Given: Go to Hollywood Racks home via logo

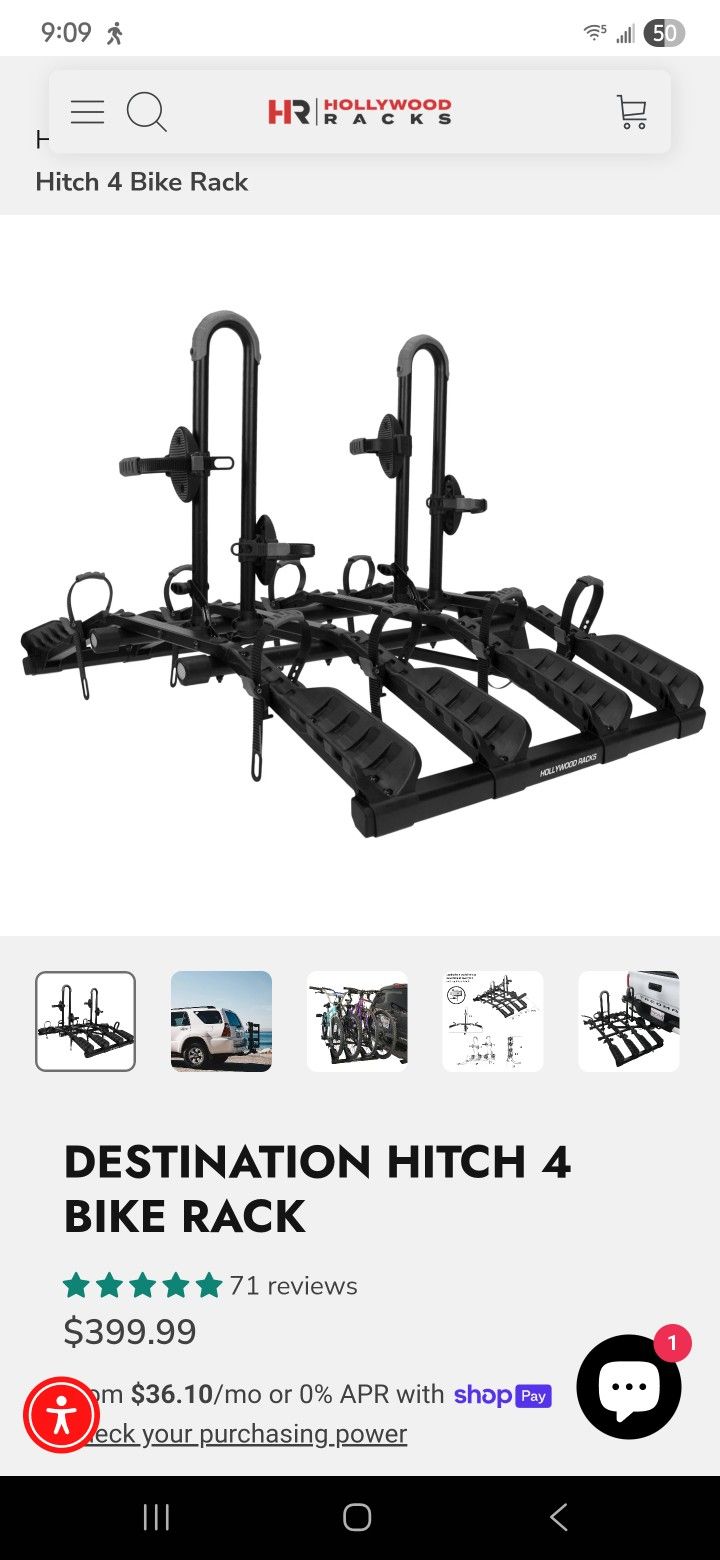Looking at the screenshot, I should pos(359,112).
